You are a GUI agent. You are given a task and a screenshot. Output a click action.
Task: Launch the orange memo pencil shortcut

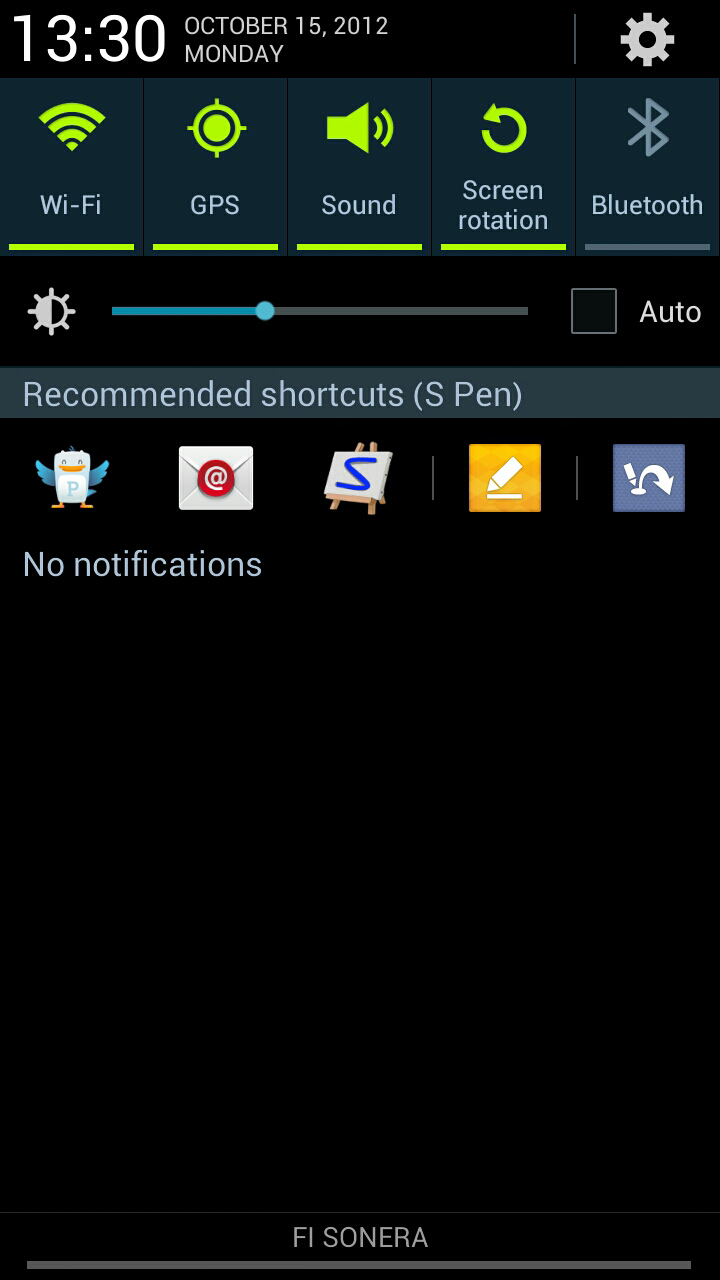coord(505,478)
